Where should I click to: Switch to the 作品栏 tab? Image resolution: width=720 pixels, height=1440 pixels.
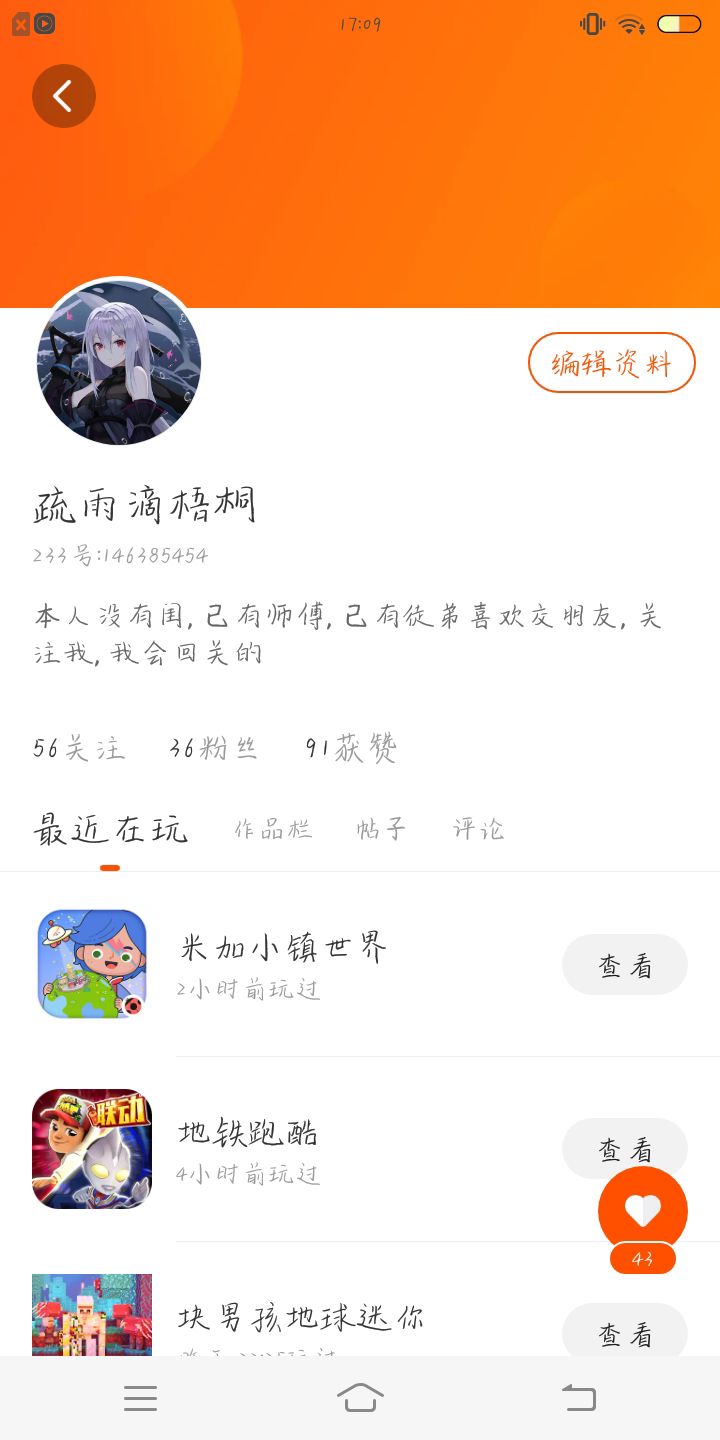pos(273,830)
